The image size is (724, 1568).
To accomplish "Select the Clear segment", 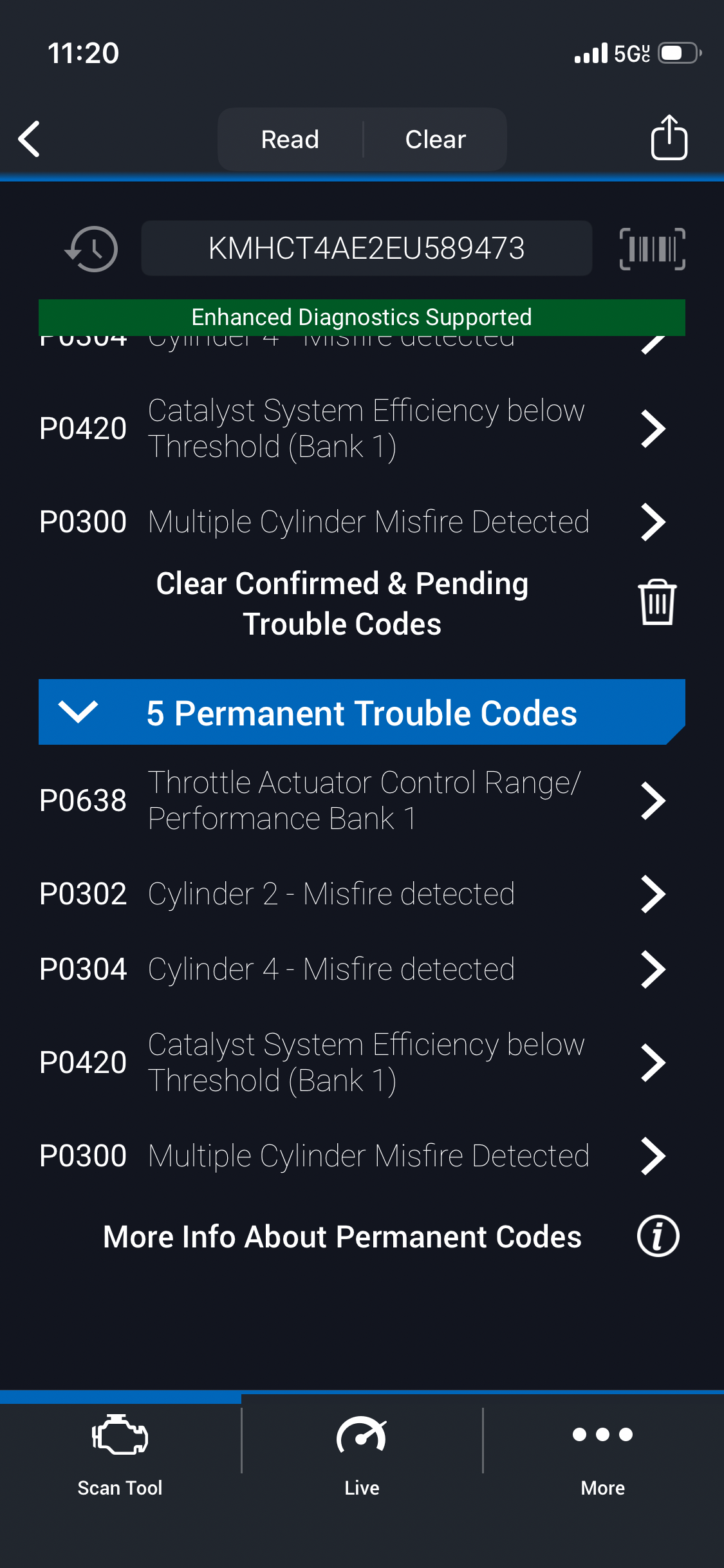I will point(435,140).
